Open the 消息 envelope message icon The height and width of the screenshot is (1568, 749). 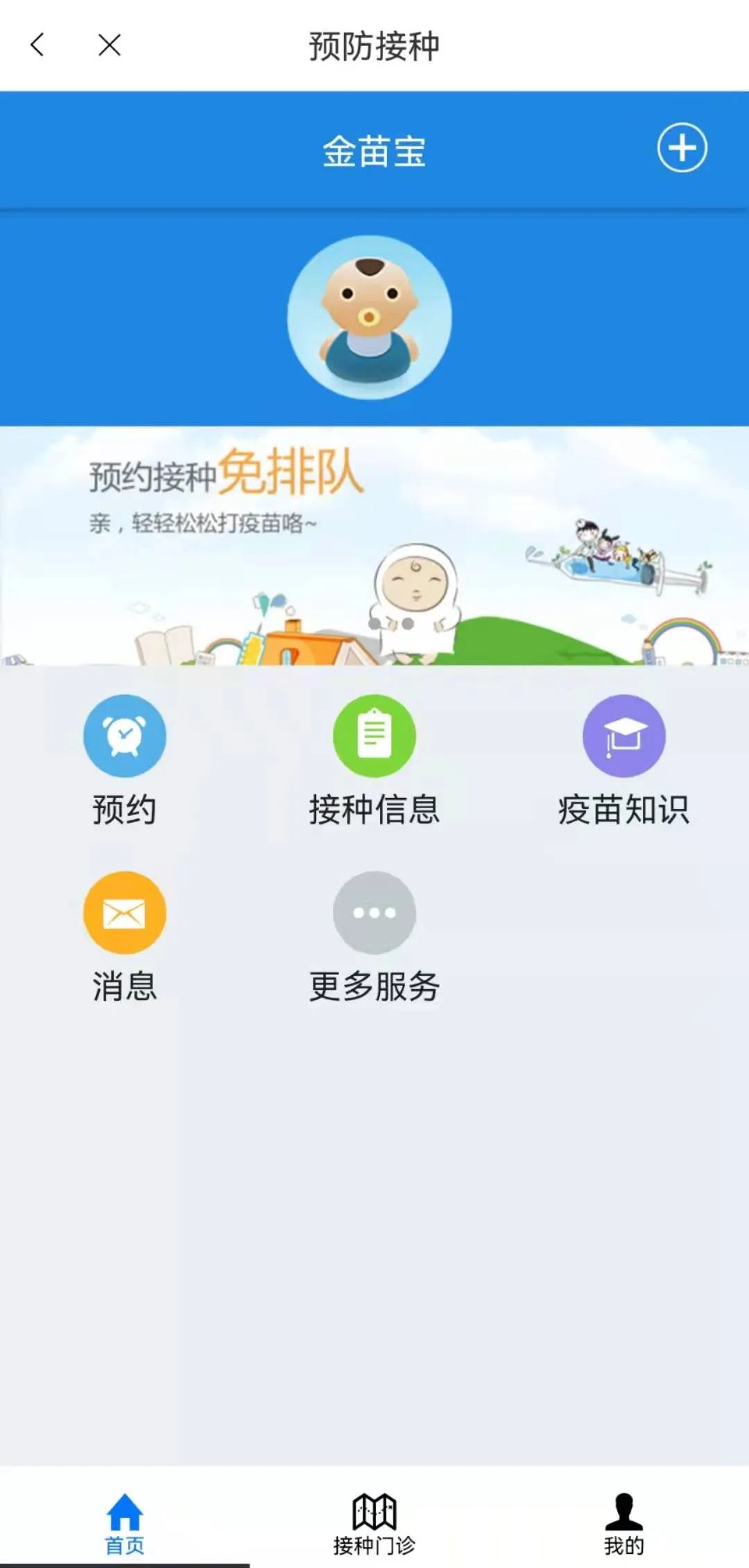123,914
